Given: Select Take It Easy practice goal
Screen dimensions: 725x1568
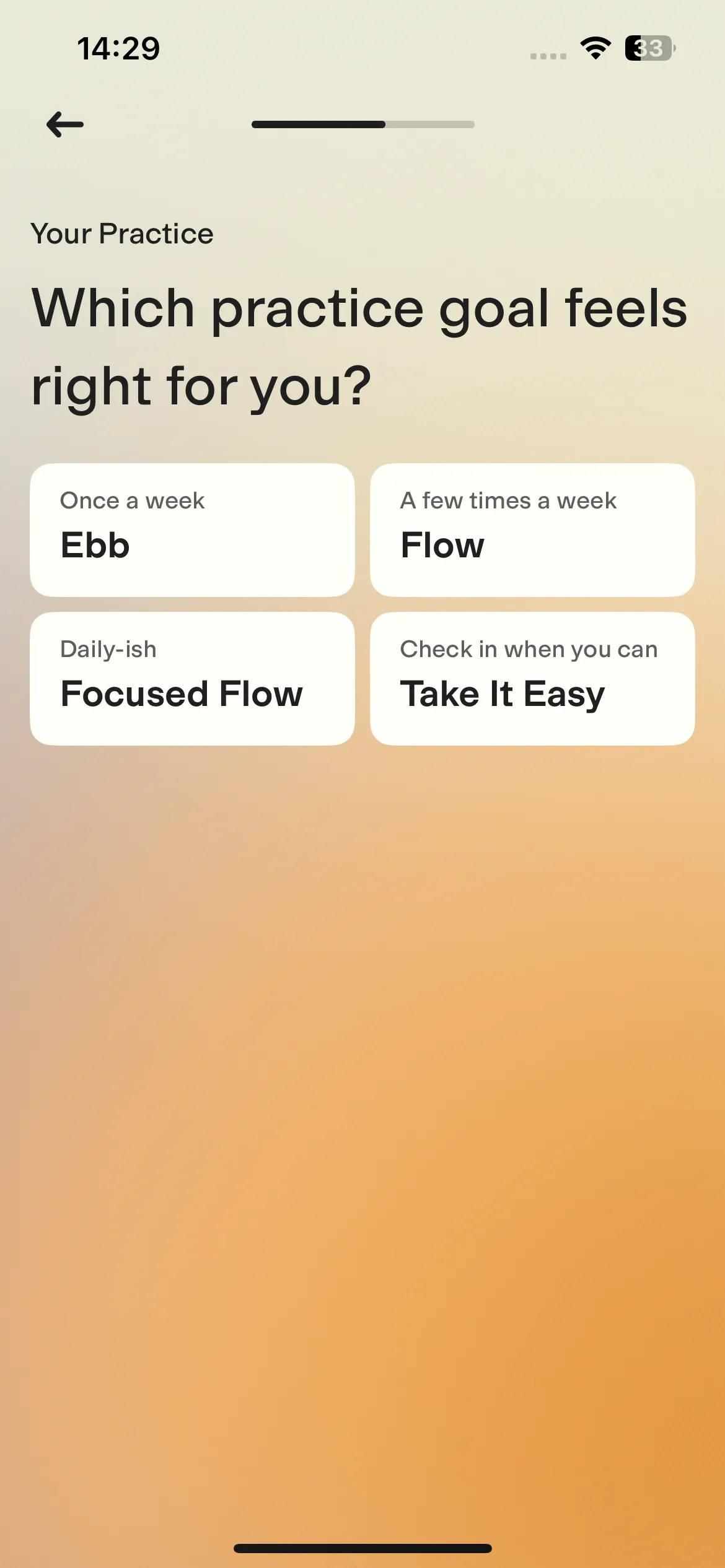Looking at the screenshot, I should [532, 679].
